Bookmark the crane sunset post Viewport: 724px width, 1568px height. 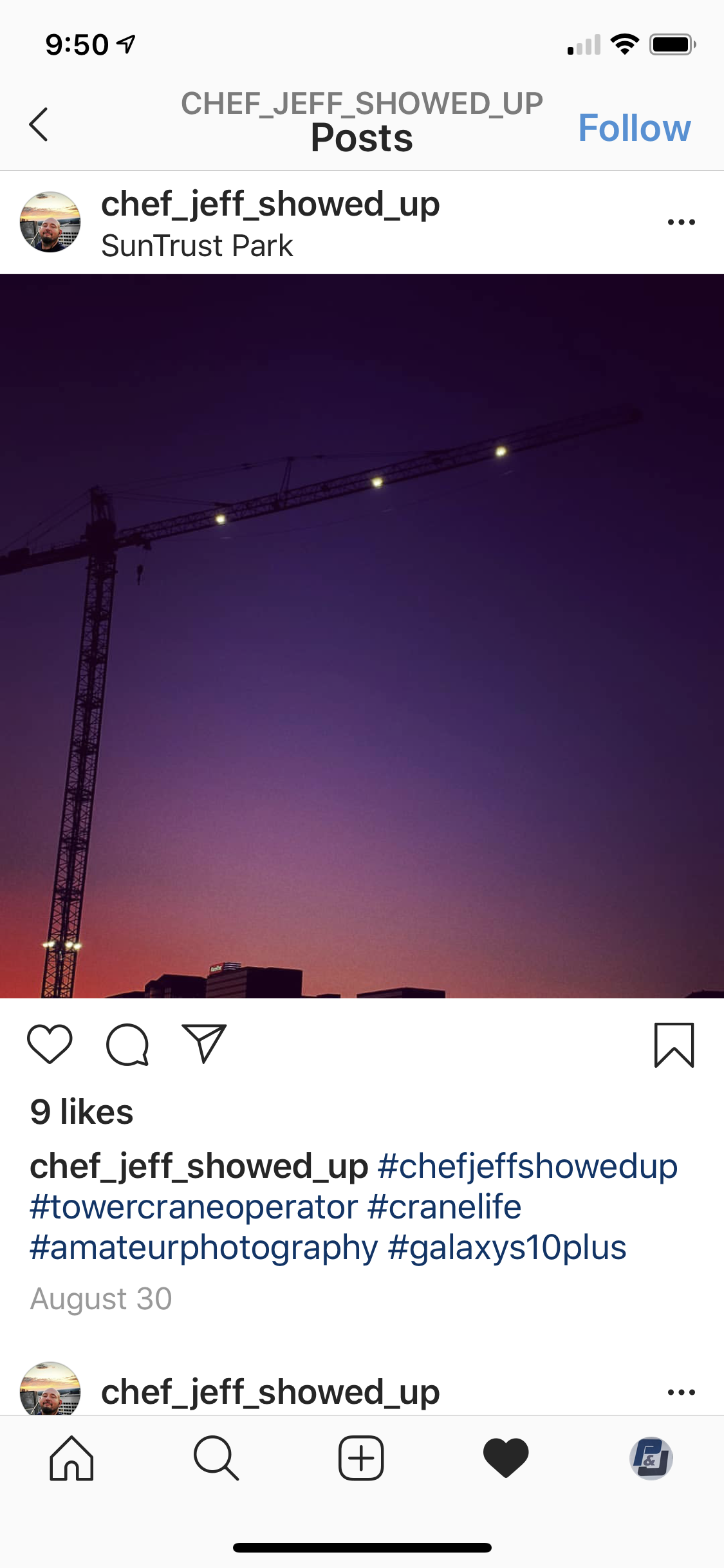[674, 1045]
